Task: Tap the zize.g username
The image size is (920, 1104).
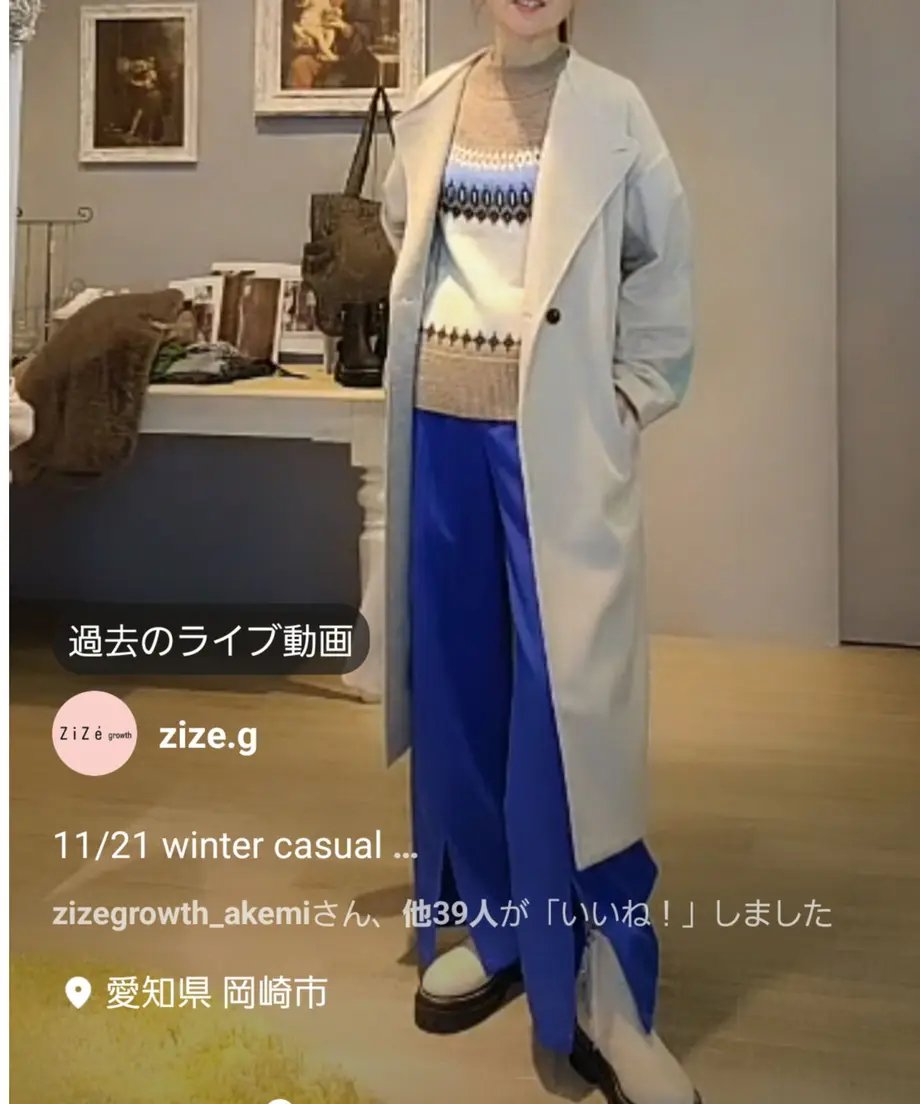Action: pyautogui.click(x=208, y=736)
